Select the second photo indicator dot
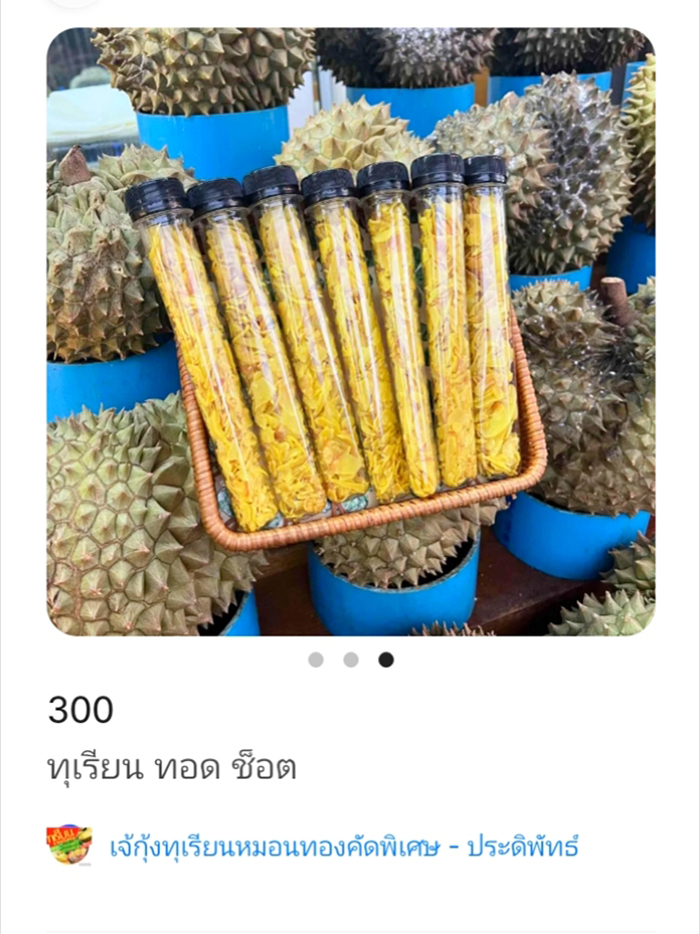Viewport: 700px width, 934px height. (351, 660)
